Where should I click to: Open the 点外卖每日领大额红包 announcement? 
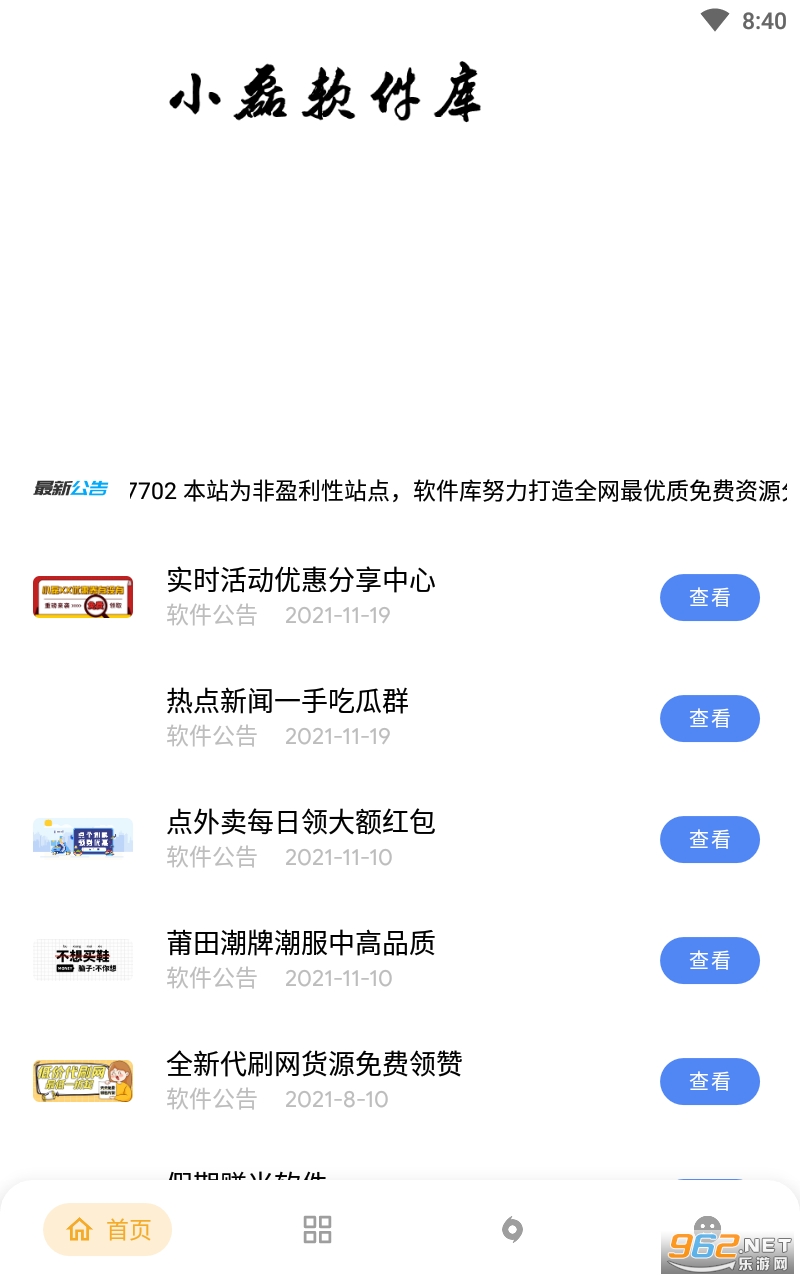pyautogui.click(x=301, y=823)
